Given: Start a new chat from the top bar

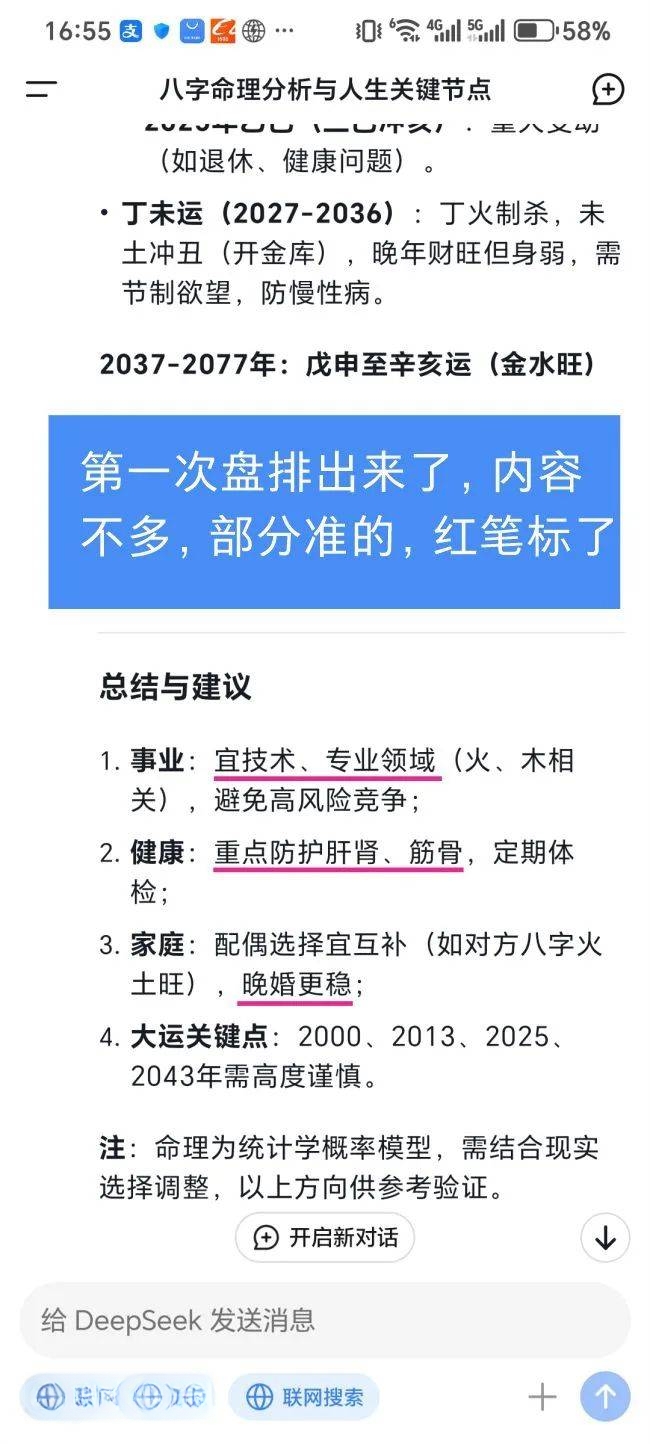Looking at the screenshot, I should coord(608,89).
